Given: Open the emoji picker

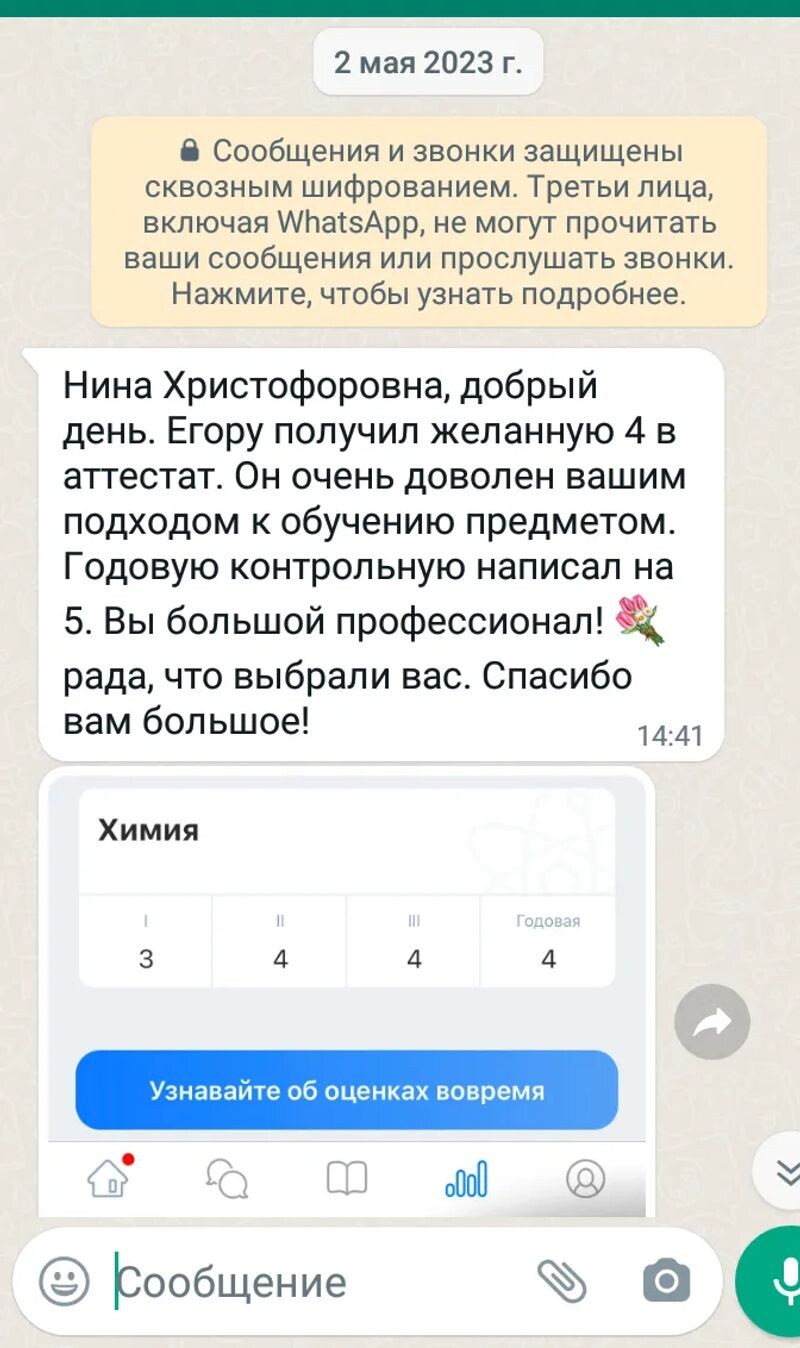Looking at the screenshot, I should (x=64, y=1281).
